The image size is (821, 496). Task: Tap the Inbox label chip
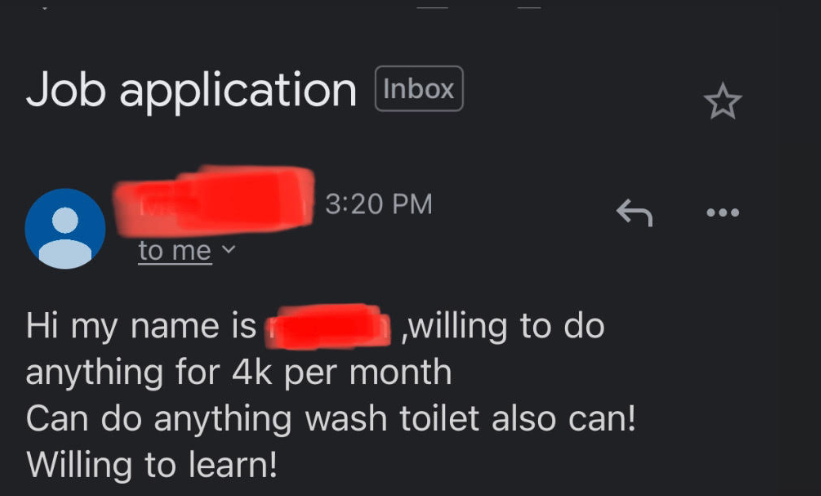pyautogui.click(x=418, y=89)
